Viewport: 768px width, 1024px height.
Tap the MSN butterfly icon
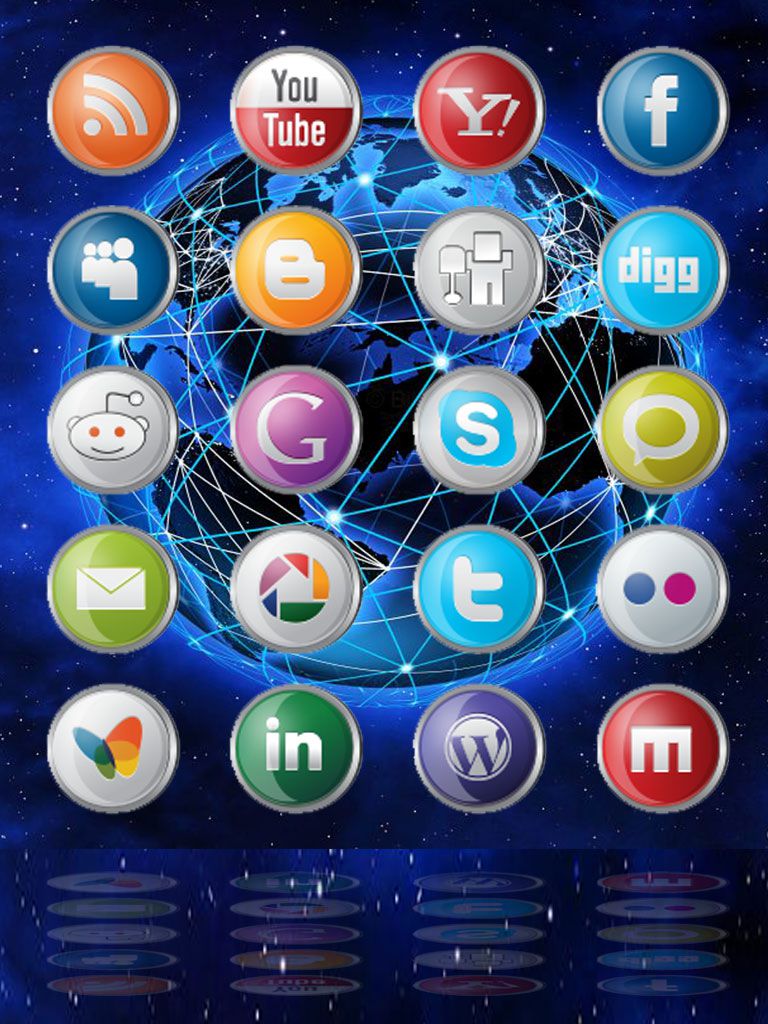[113, 748]
